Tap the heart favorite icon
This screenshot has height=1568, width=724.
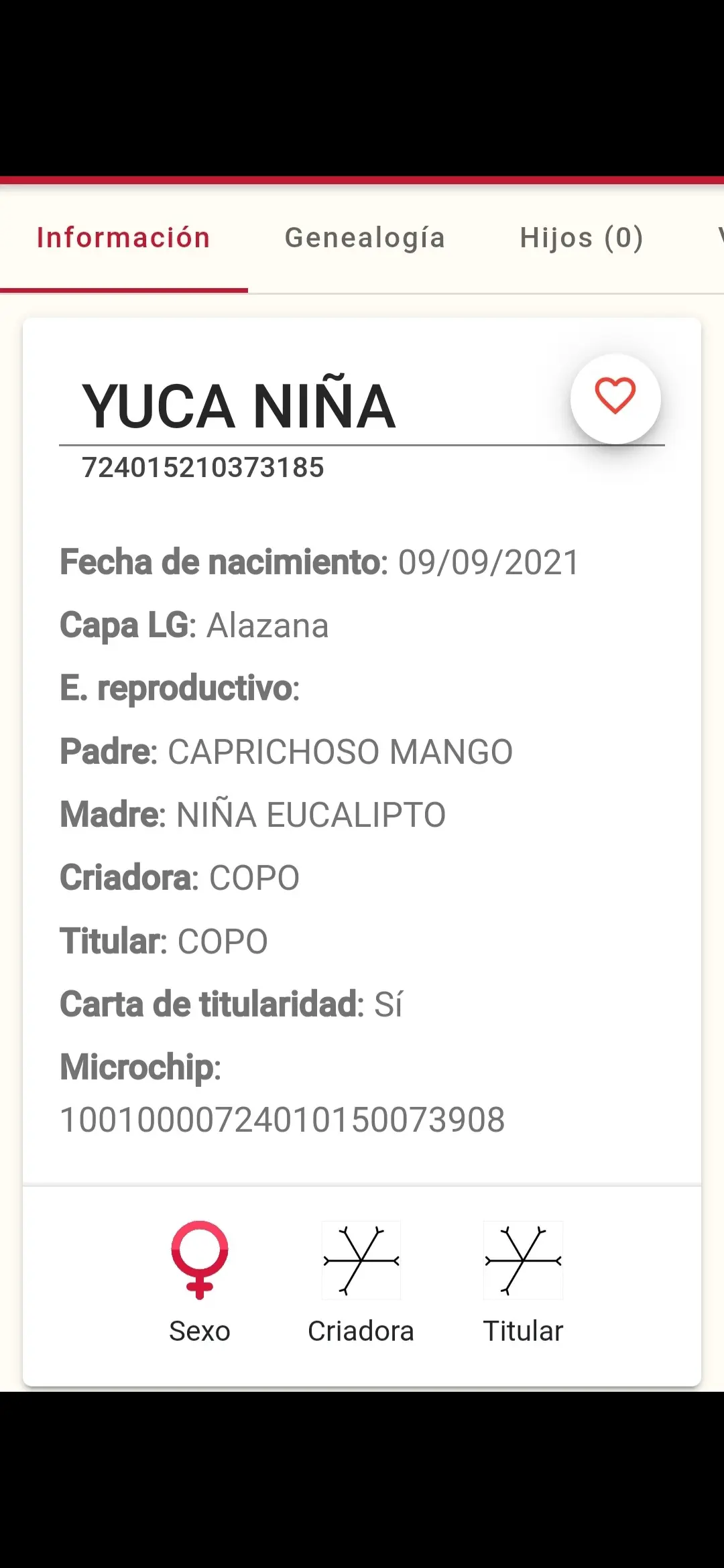click(615, 398)
